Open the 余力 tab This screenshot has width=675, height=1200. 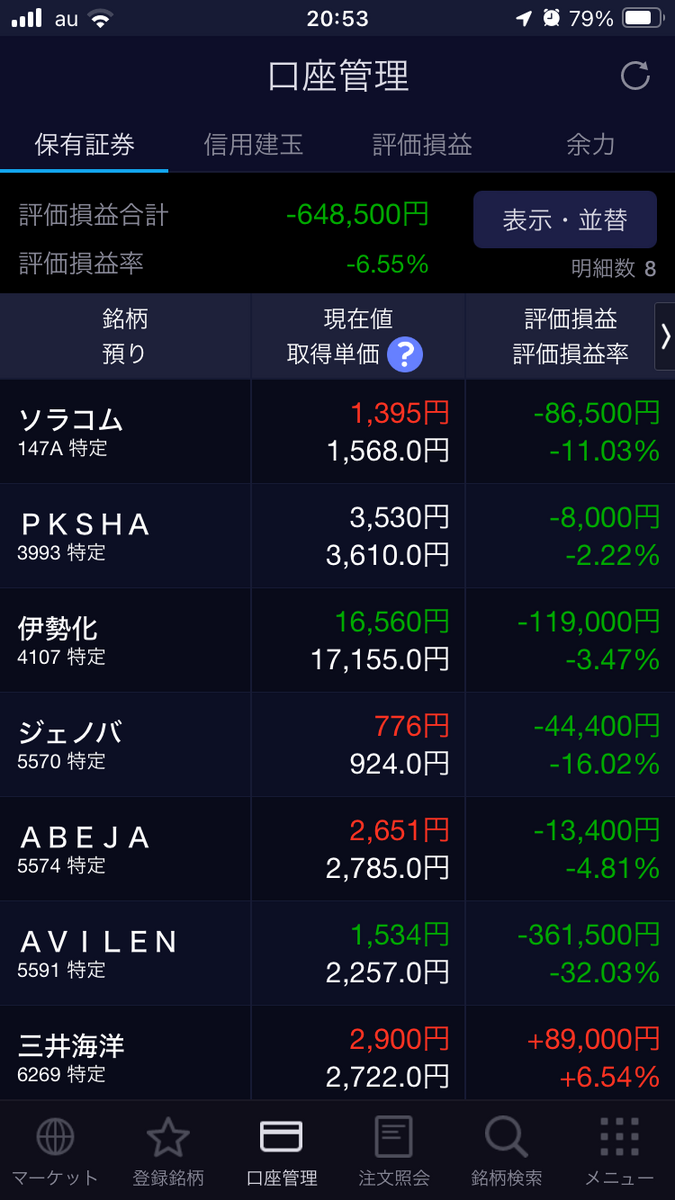pos(590,145)
